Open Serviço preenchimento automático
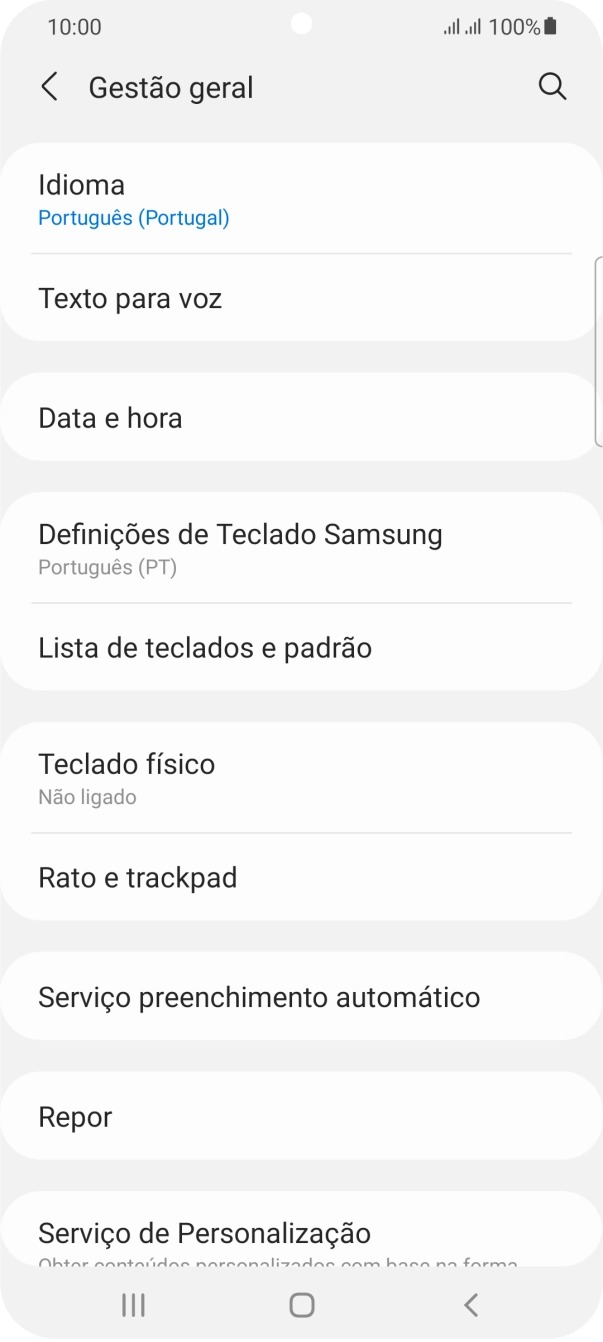603x1342 pixels. click(300, 997)
